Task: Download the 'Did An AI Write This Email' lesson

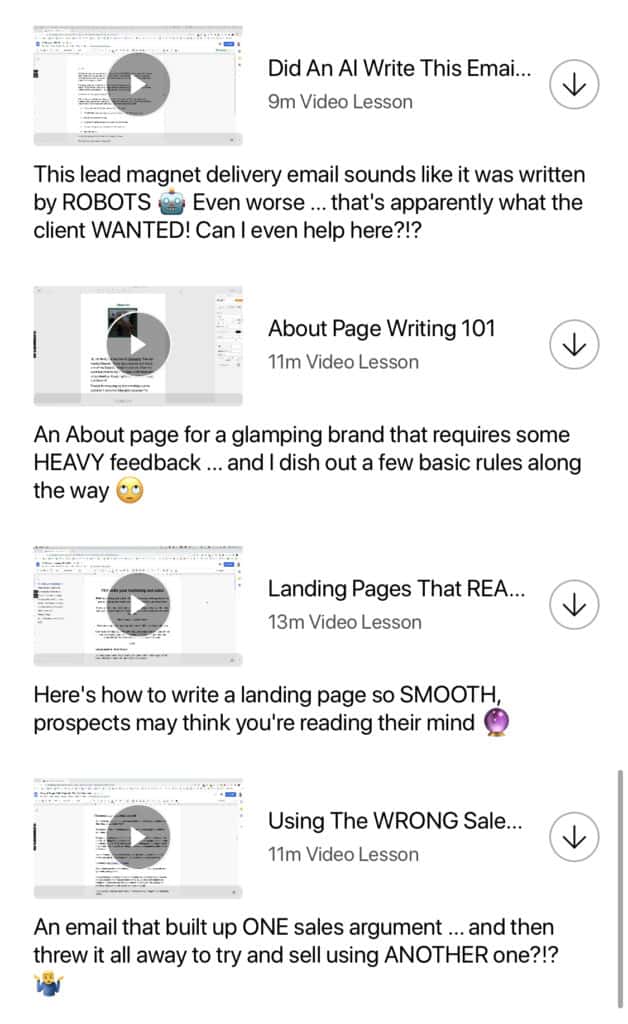Action: (574, 85)
